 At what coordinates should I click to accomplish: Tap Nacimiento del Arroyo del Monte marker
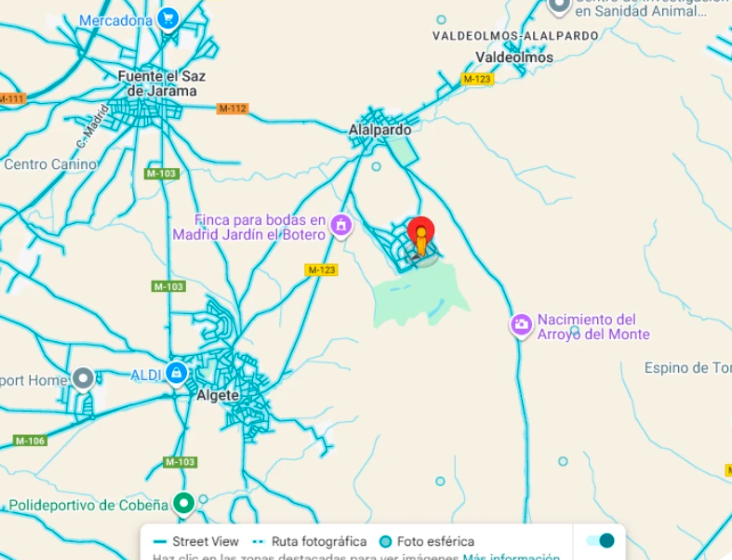click(x=521, y=325)
